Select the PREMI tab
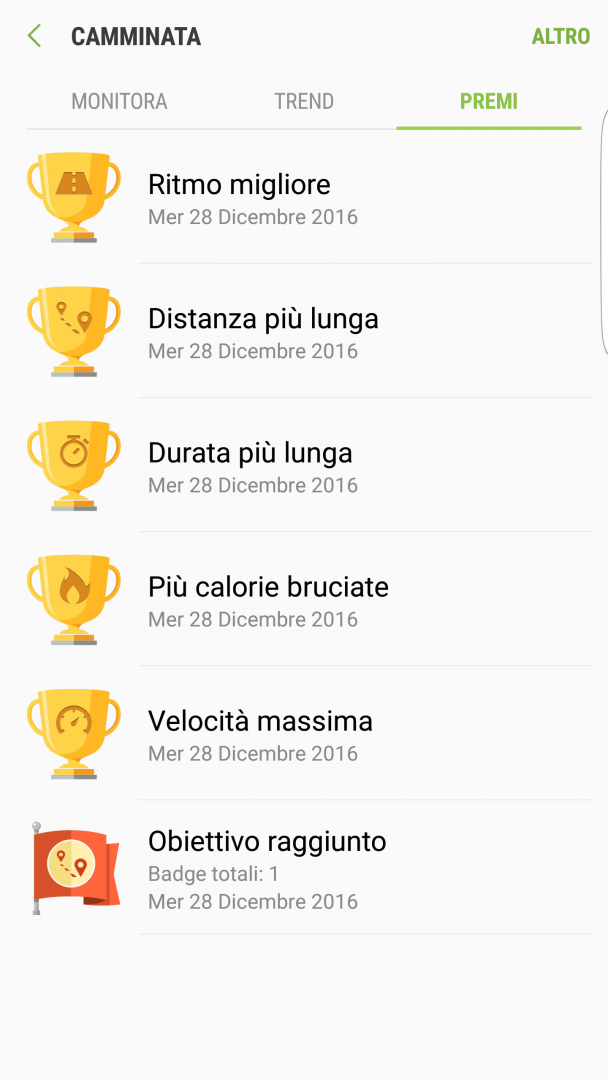 click(488, 102)
